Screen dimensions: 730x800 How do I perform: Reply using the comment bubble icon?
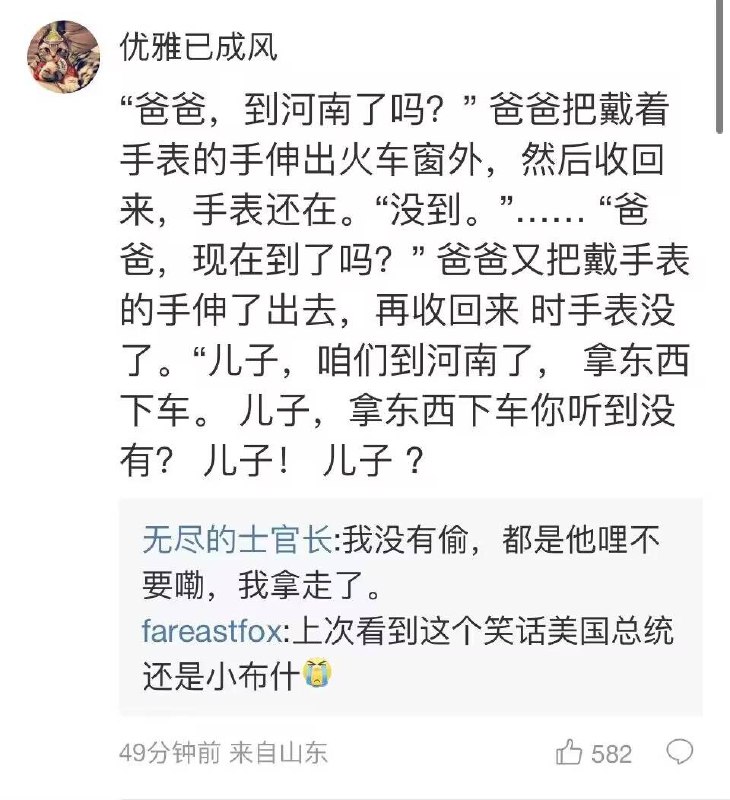pos(679,752)
